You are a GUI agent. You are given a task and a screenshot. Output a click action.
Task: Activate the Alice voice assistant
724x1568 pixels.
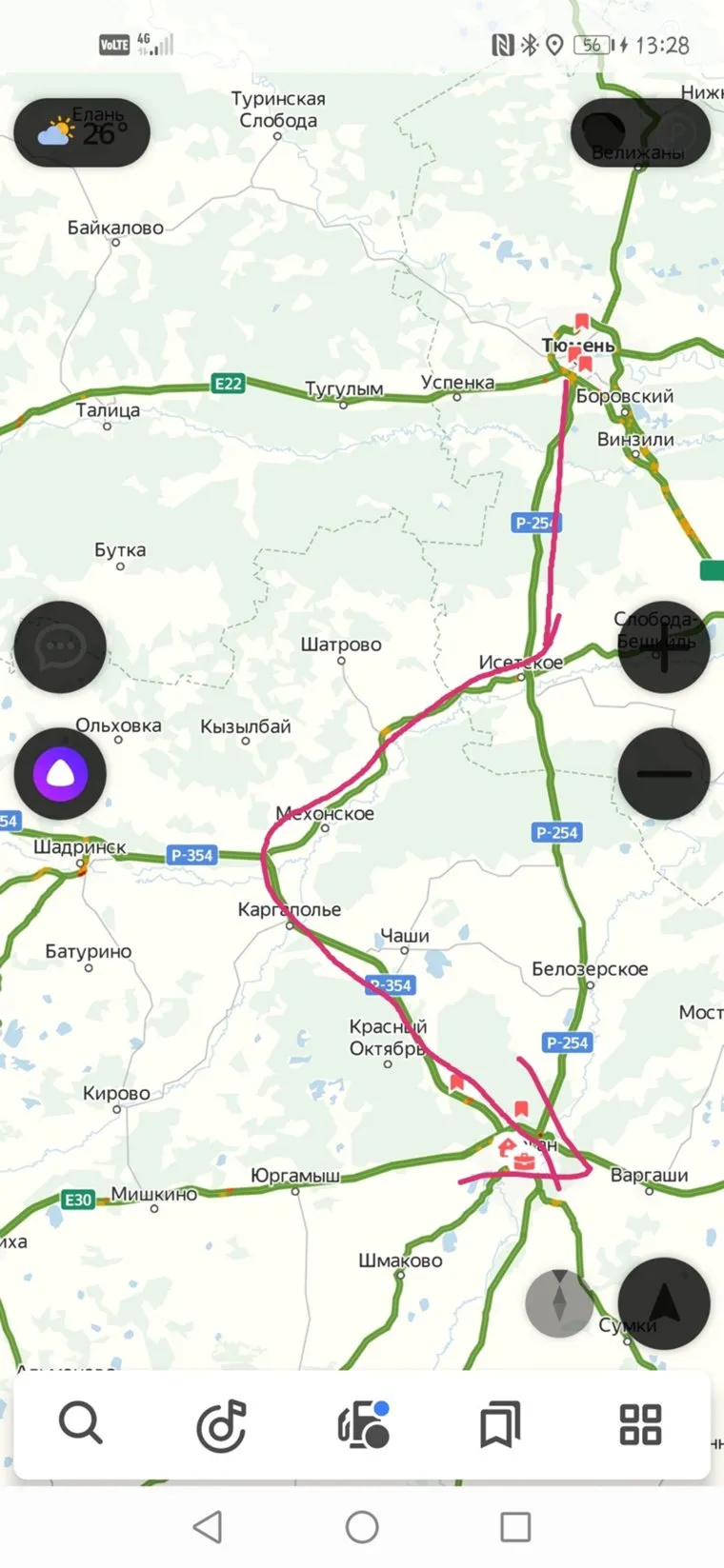(60, 773)
